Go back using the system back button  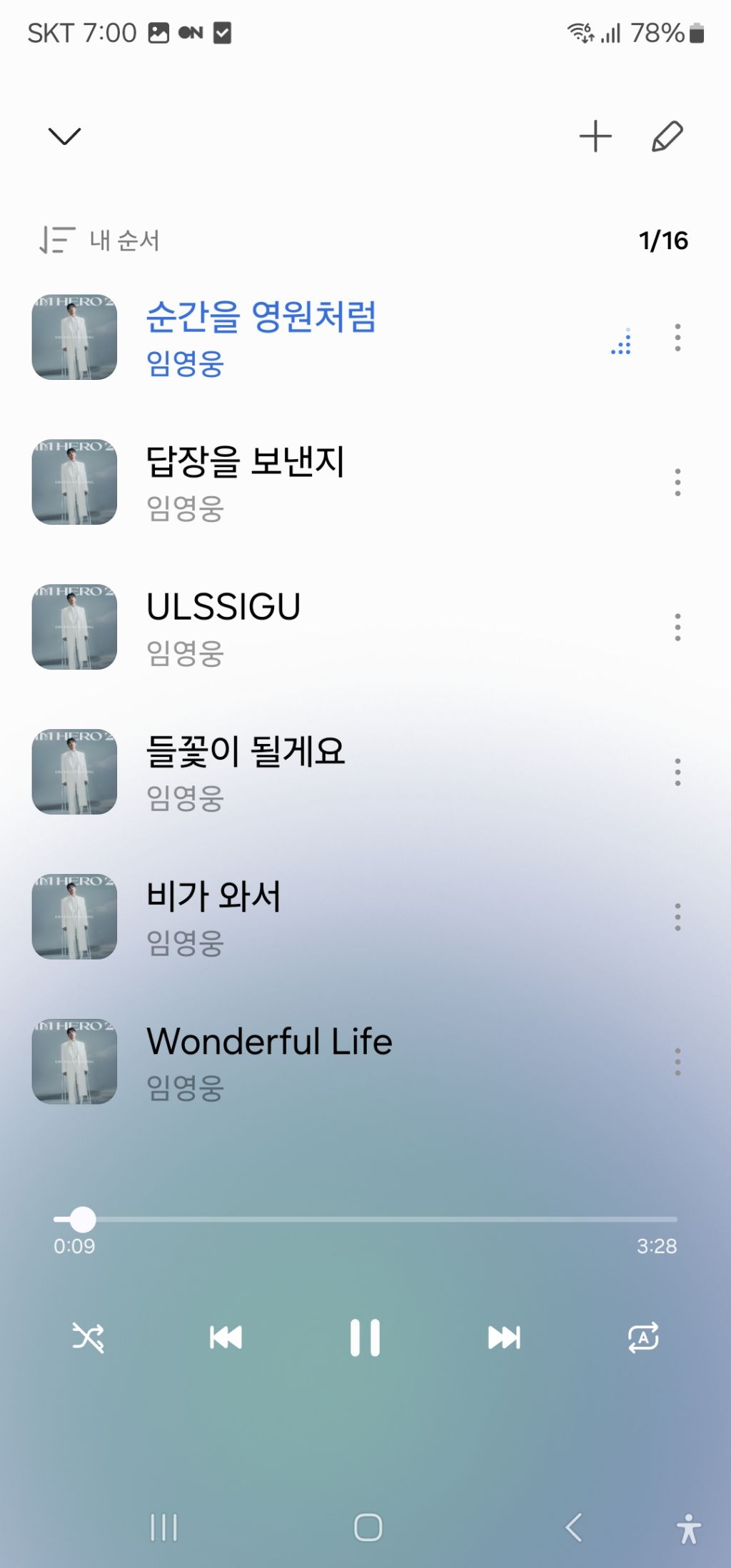pos(573,1528)
